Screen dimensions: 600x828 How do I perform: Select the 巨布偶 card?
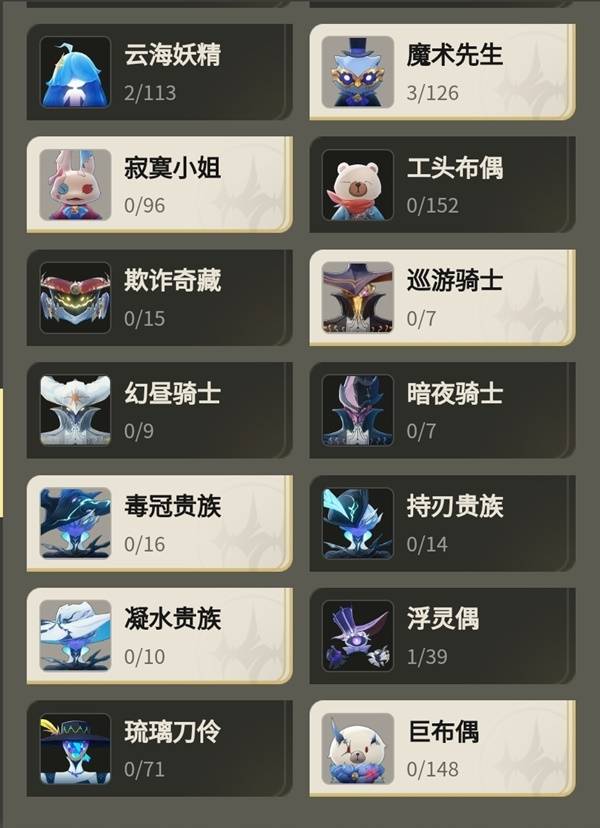[x=442, y=748]
